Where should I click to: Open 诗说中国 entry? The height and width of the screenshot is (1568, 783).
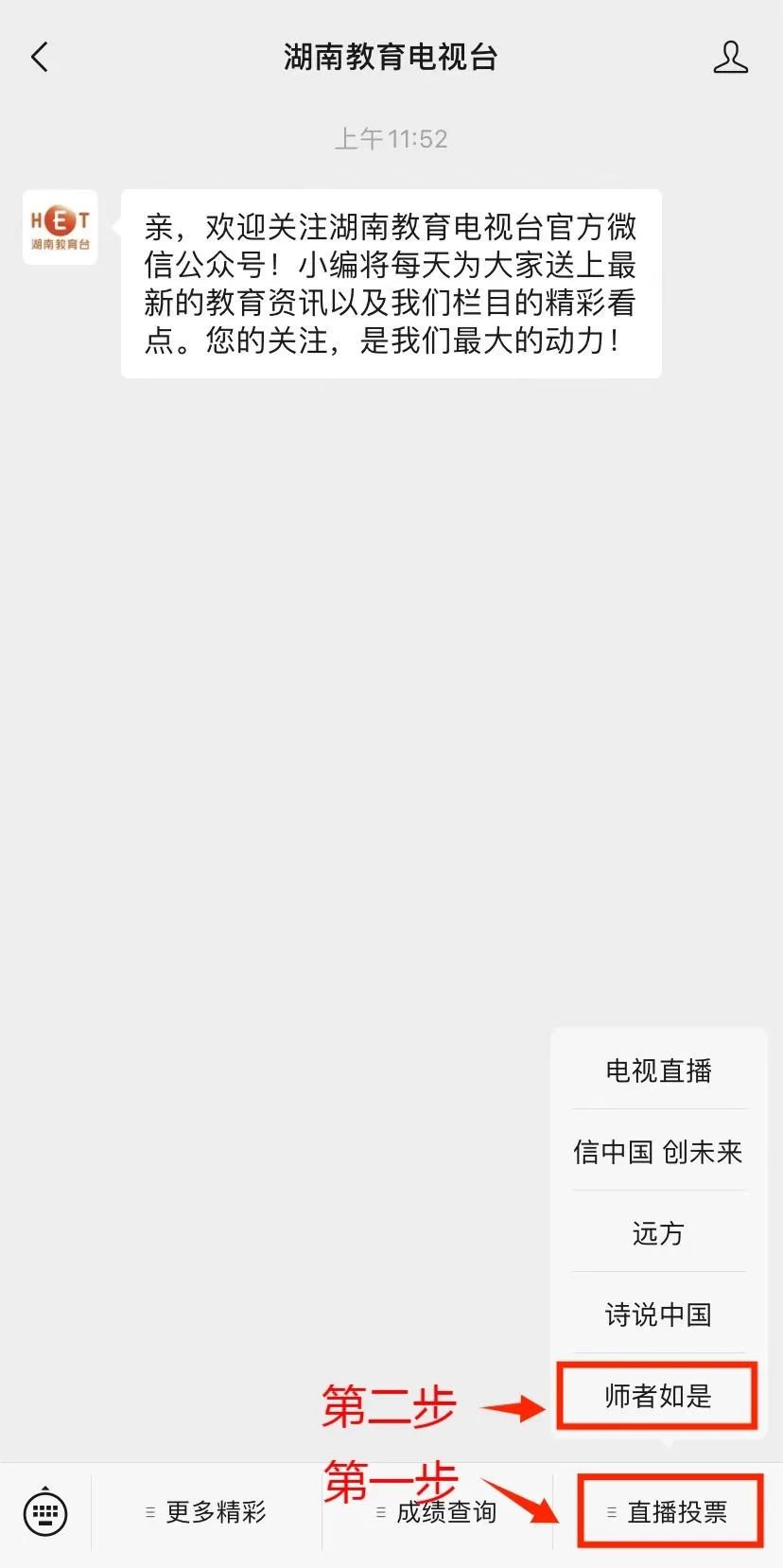pyautogui.click(x=659, y=1315)
